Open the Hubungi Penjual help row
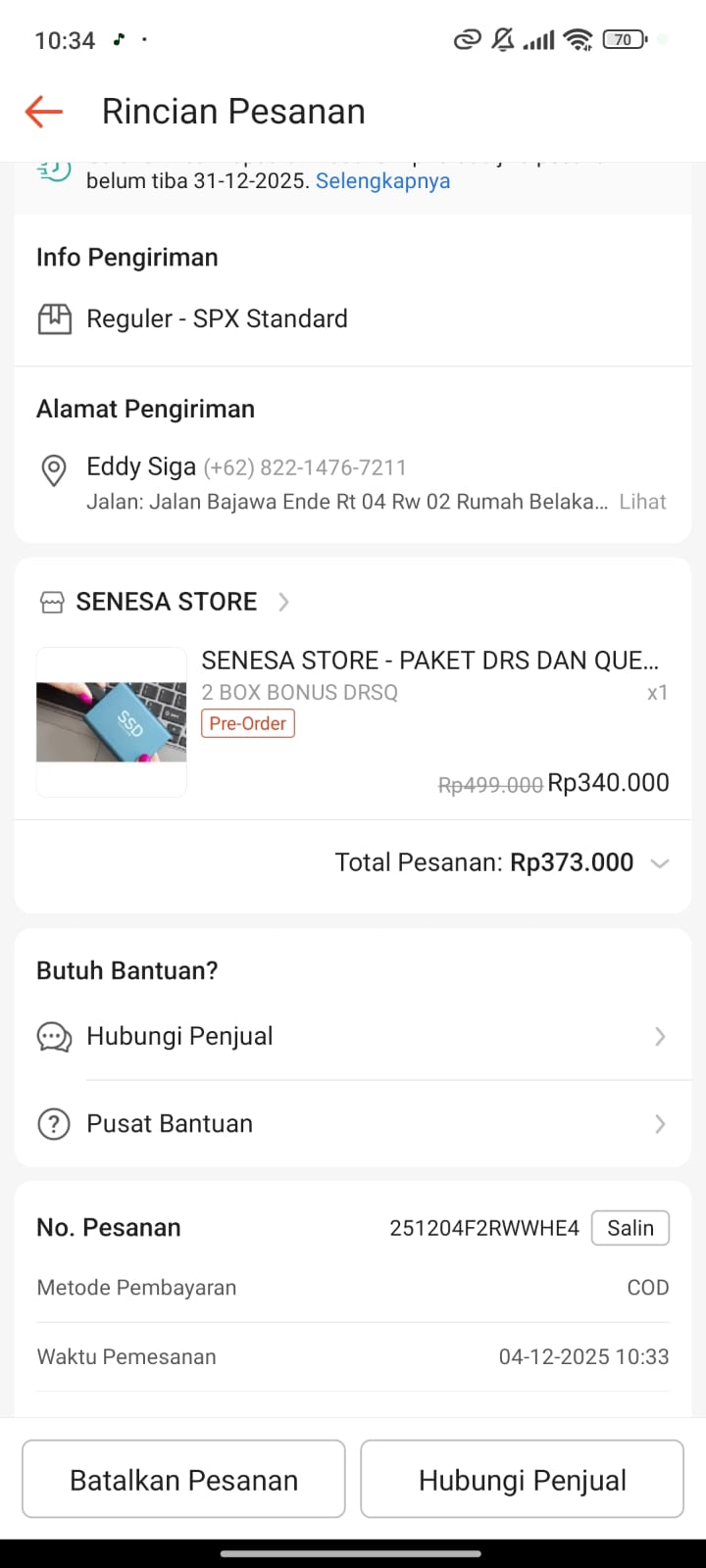The image size is (706, 1568). coord(353,1037)
